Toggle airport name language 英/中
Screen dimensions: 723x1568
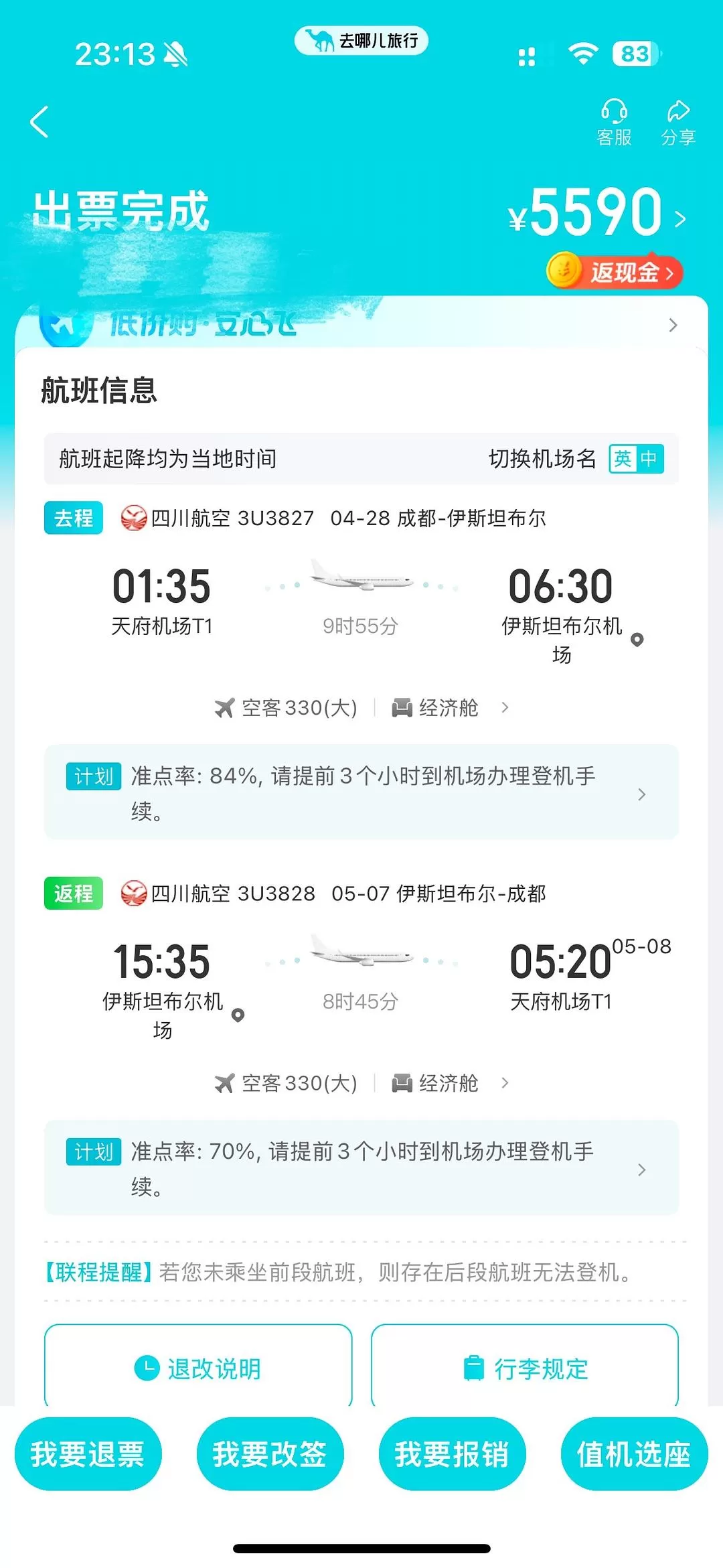click(x=635, y=459)
